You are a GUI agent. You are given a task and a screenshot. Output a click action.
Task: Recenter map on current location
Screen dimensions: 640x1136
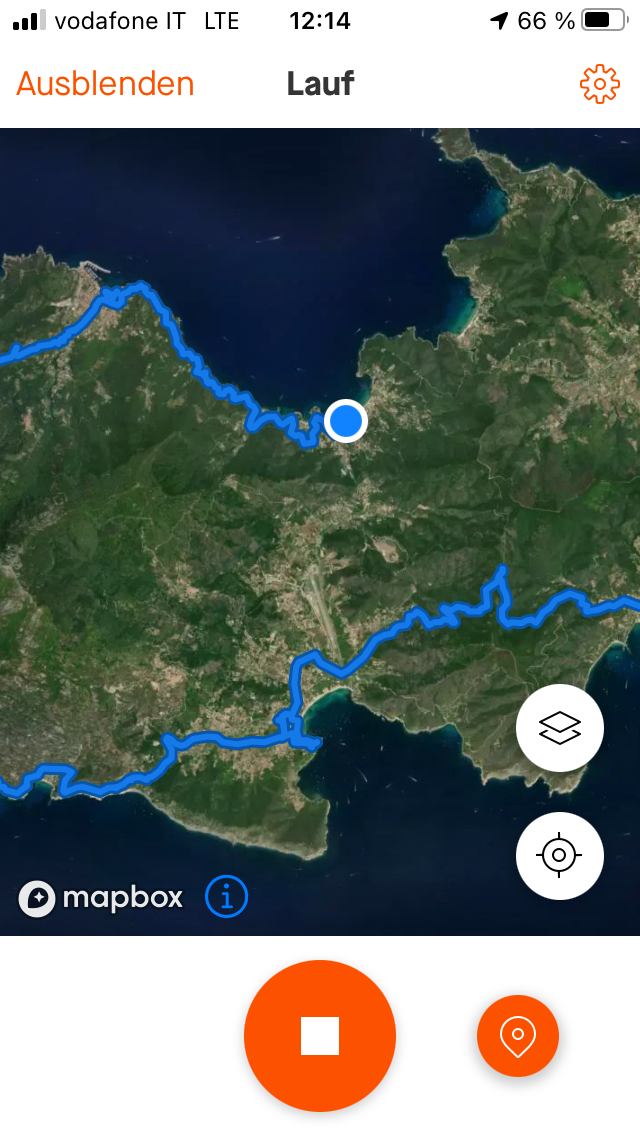[x=559, y=856]
